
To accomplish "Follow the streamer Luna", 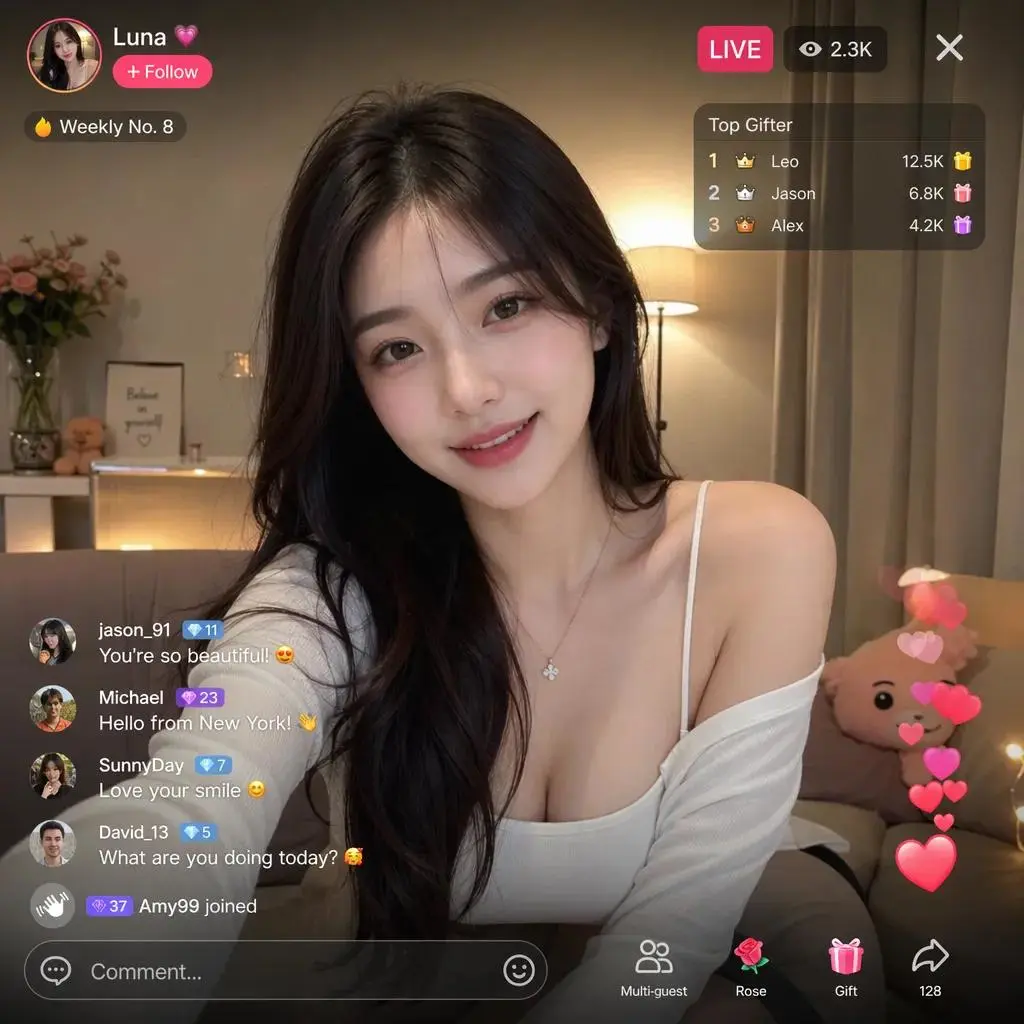I will 162,72.
